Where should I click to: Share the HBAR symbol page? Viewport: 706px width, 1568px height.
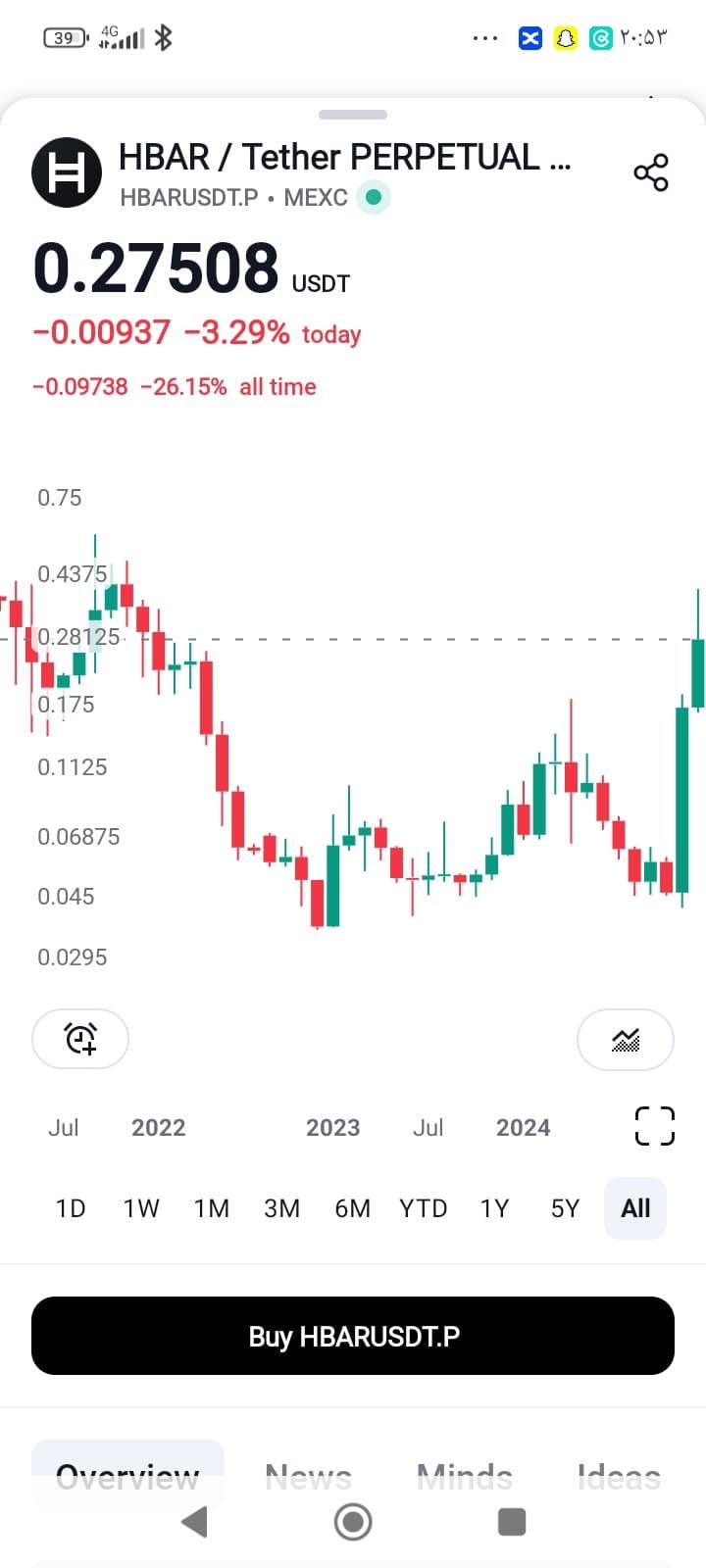[651, 173]
